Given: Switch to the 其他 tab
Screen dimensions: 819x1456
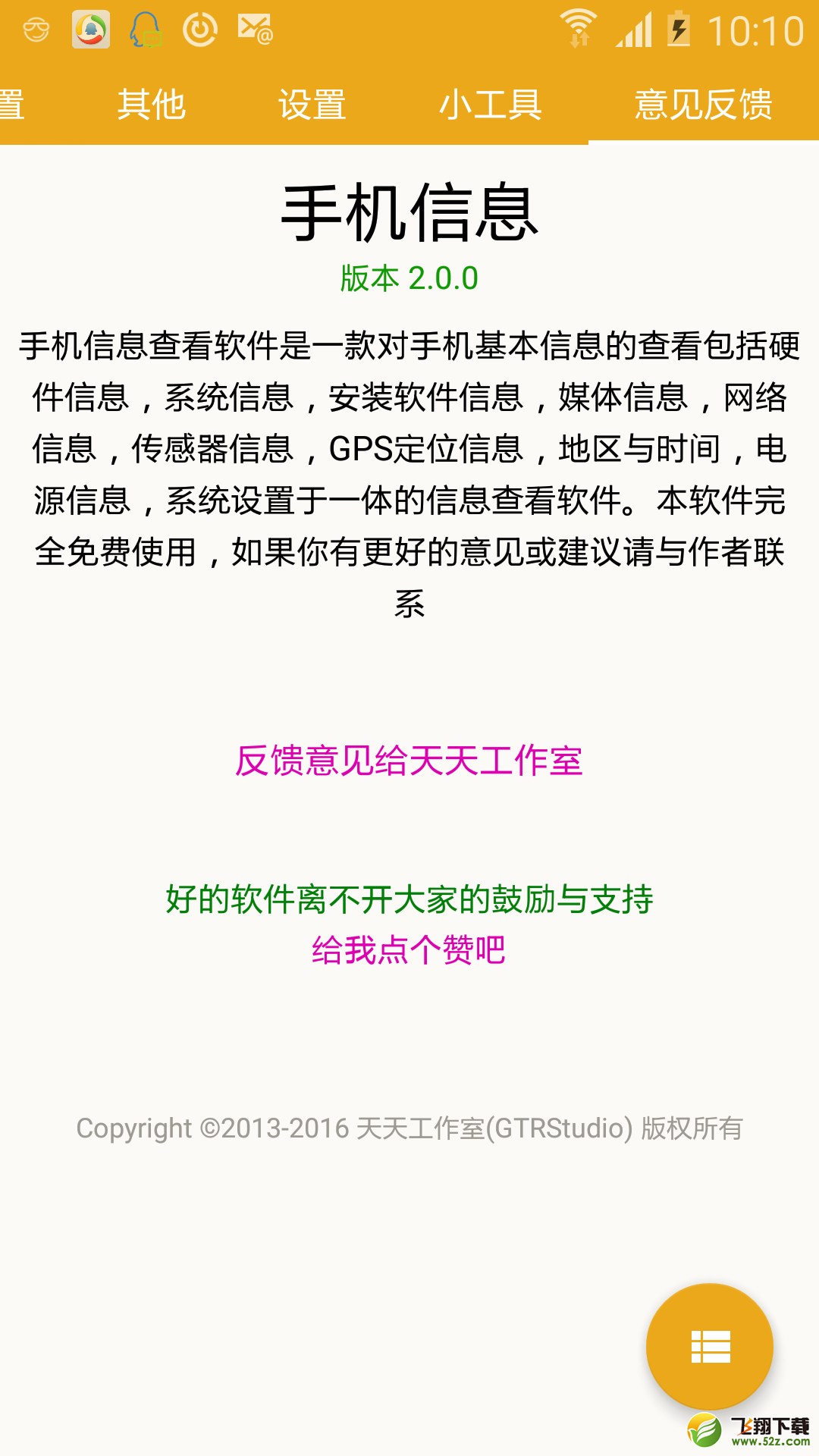Looking at the screenshot, I should 151,104.
